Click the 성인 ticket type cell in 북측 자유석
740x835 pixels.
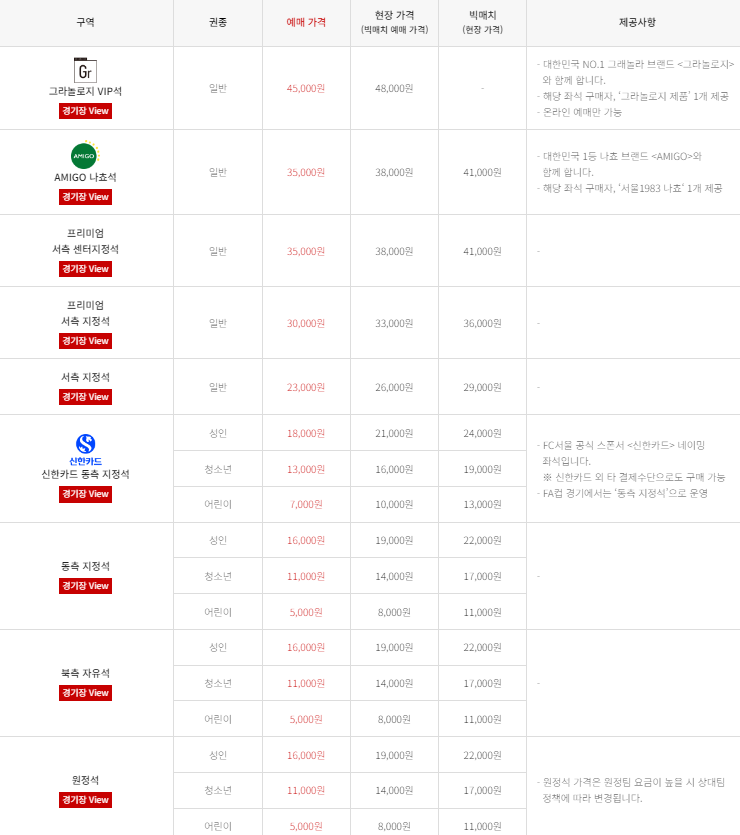tap(217, 647)
